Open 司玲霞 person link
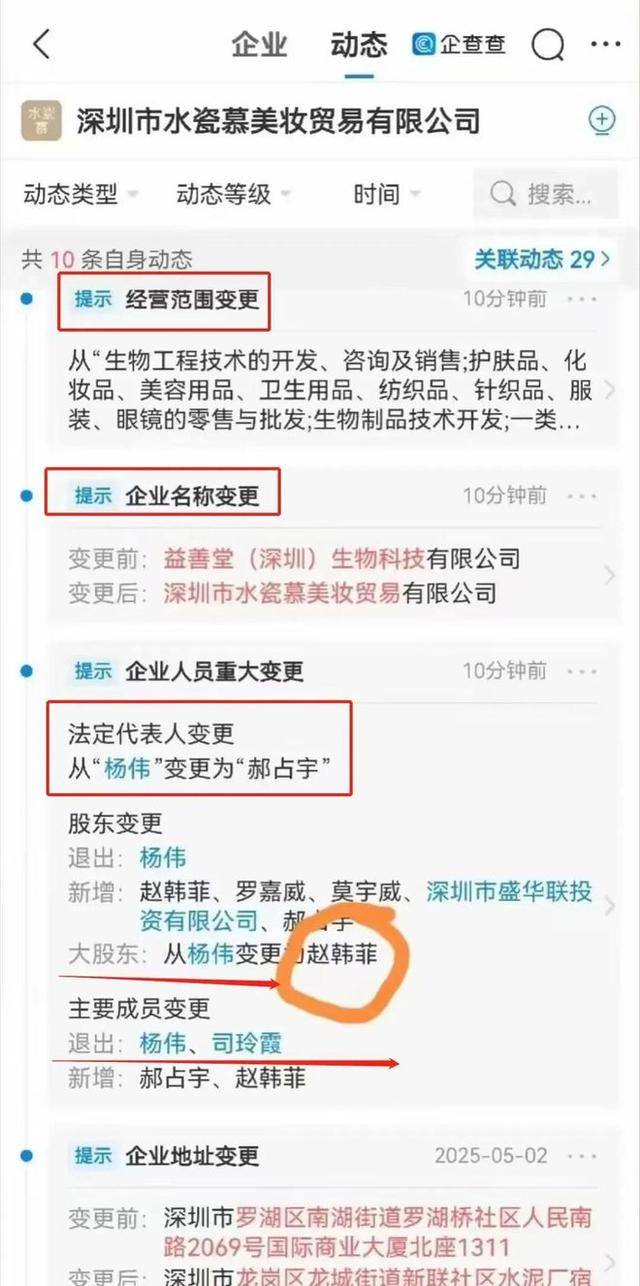 click(247, 1045)
